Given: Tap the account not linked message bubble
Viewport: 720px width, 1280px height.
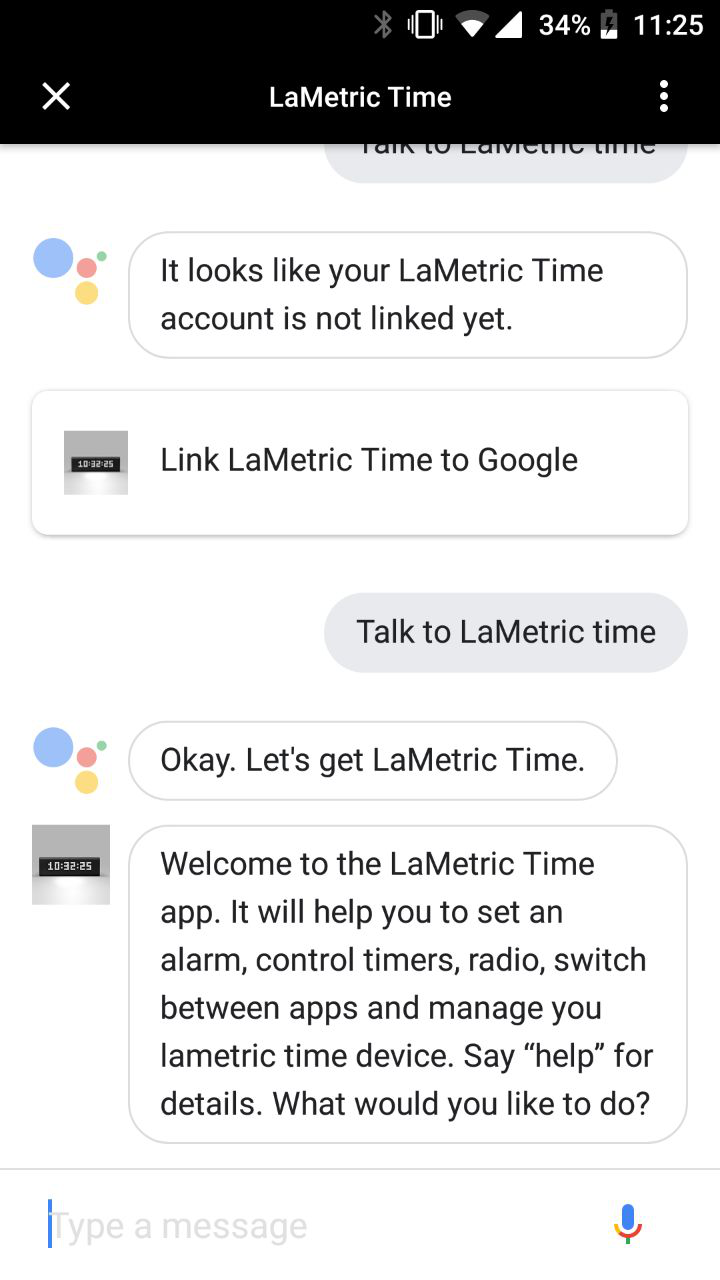Looking at the screenshot, I should 408,293.
